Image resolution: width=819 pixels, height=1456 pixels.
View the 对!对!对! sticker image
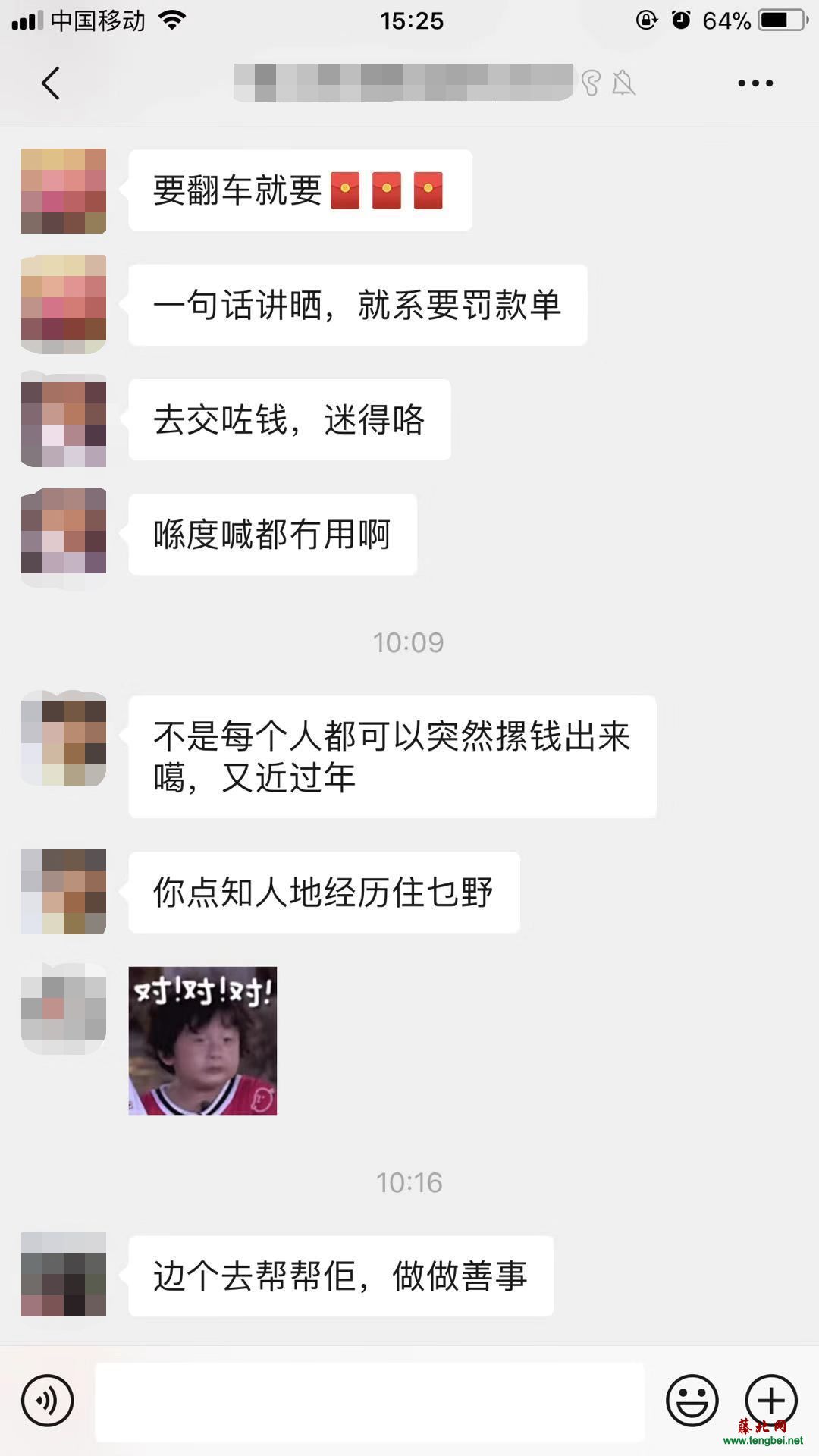point(202,1040)
